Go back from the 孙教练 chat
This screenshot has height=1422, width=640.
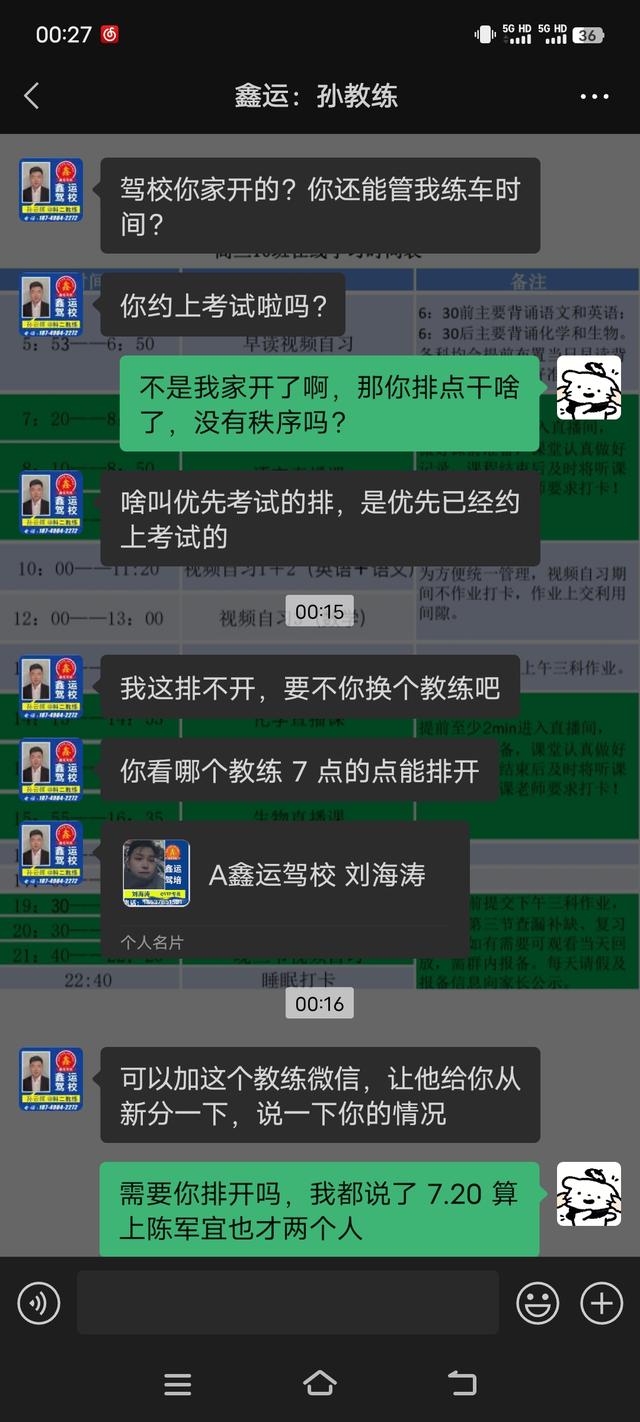click(31, 96)
